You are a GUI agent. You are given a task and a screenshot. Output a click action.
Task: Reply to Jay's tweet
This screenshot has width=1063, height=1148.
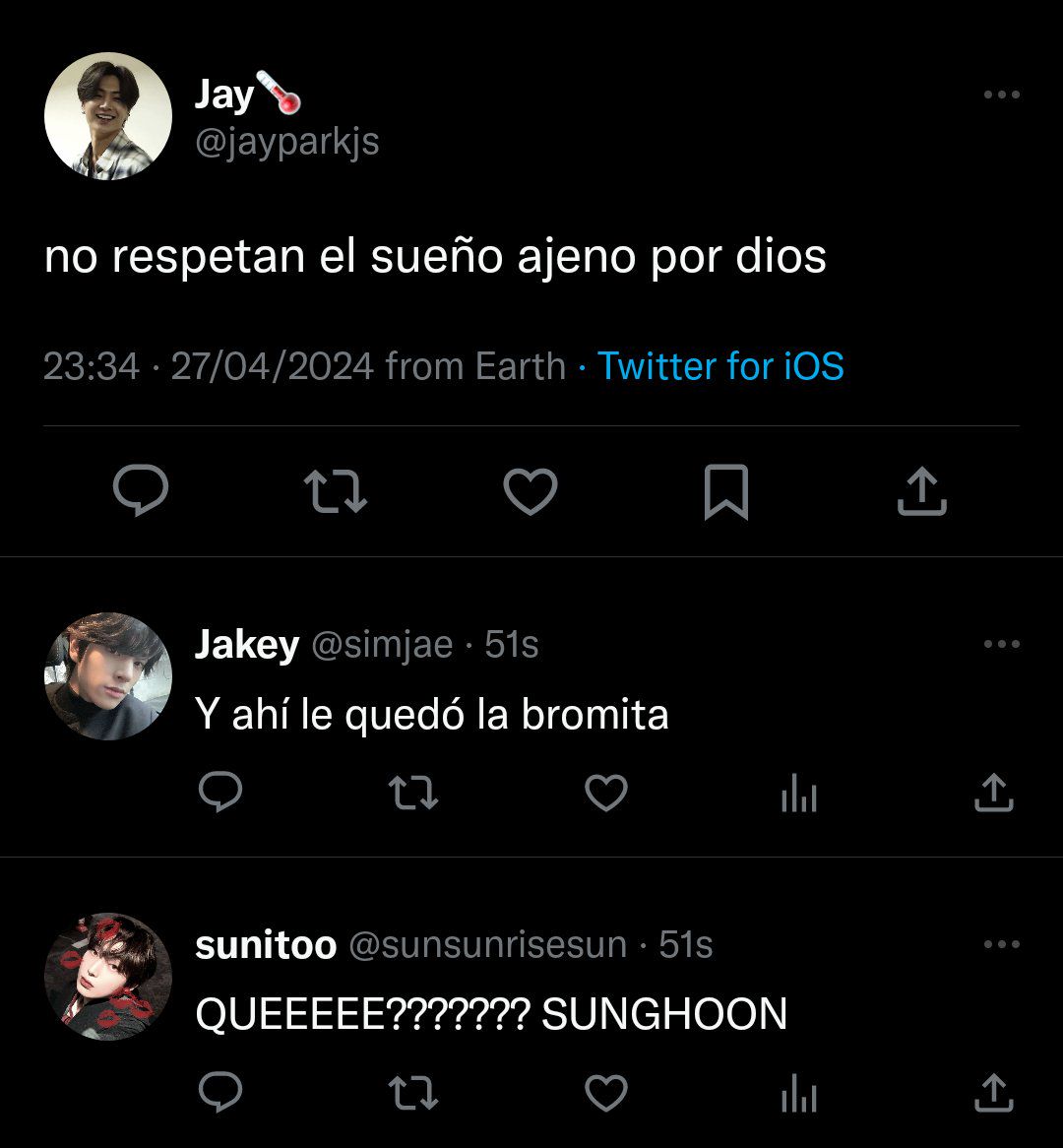coord(141,491)
